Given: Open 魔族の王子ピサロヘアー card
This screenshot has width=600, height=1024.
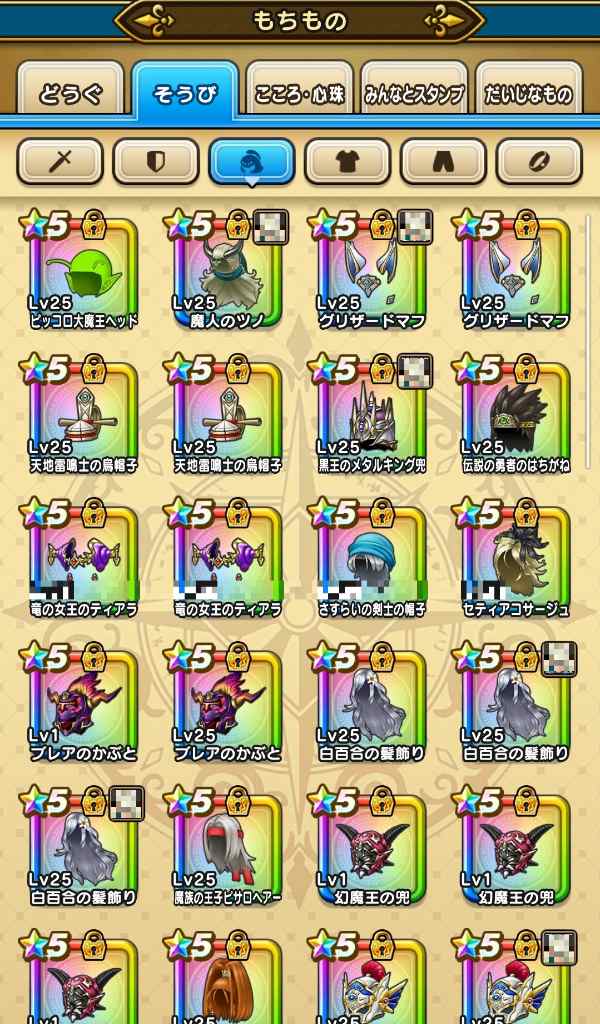Looking at the screenshot, I should point(227,851).
